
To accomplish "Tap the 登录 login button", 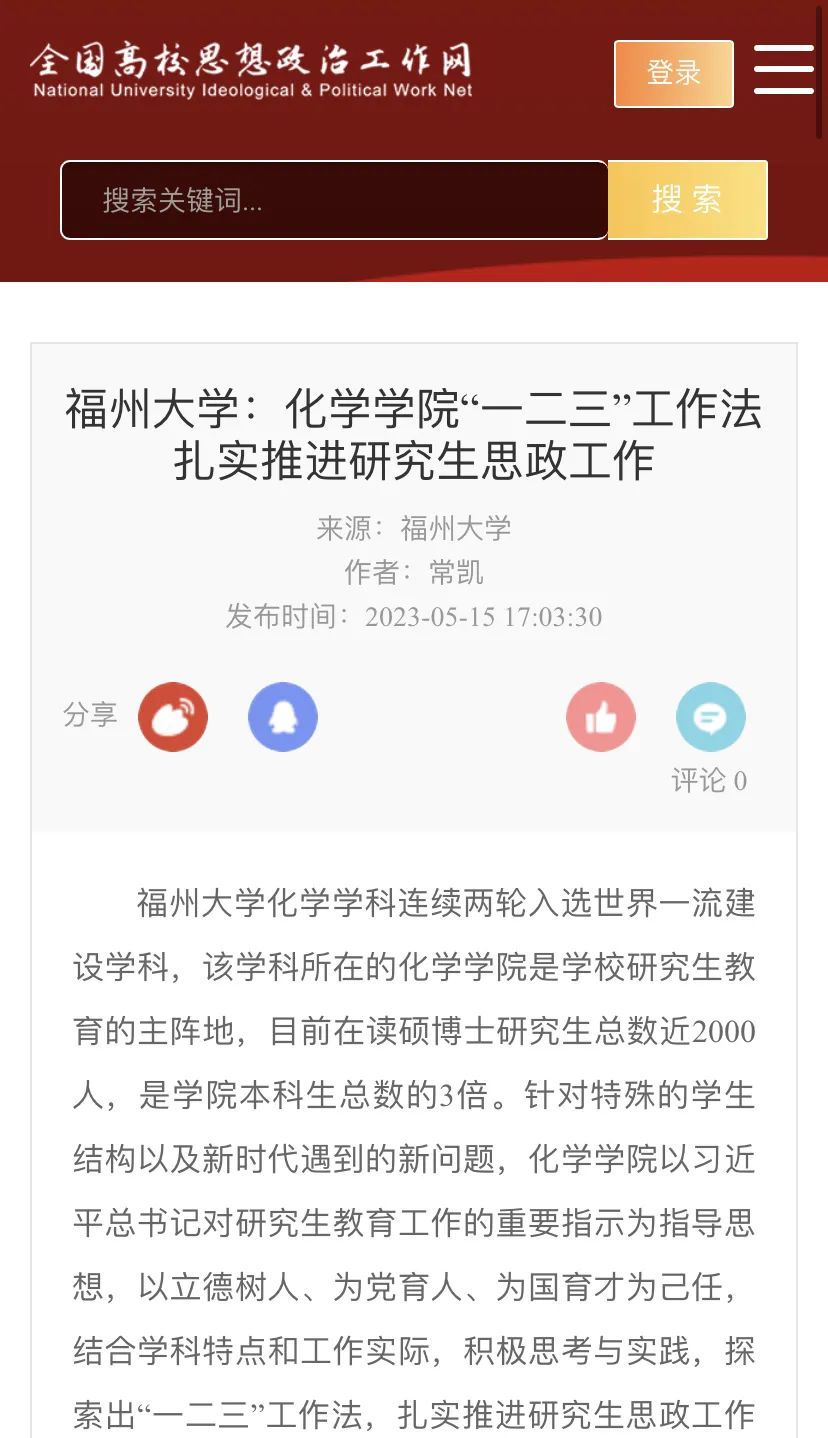I will coord(673,74).
